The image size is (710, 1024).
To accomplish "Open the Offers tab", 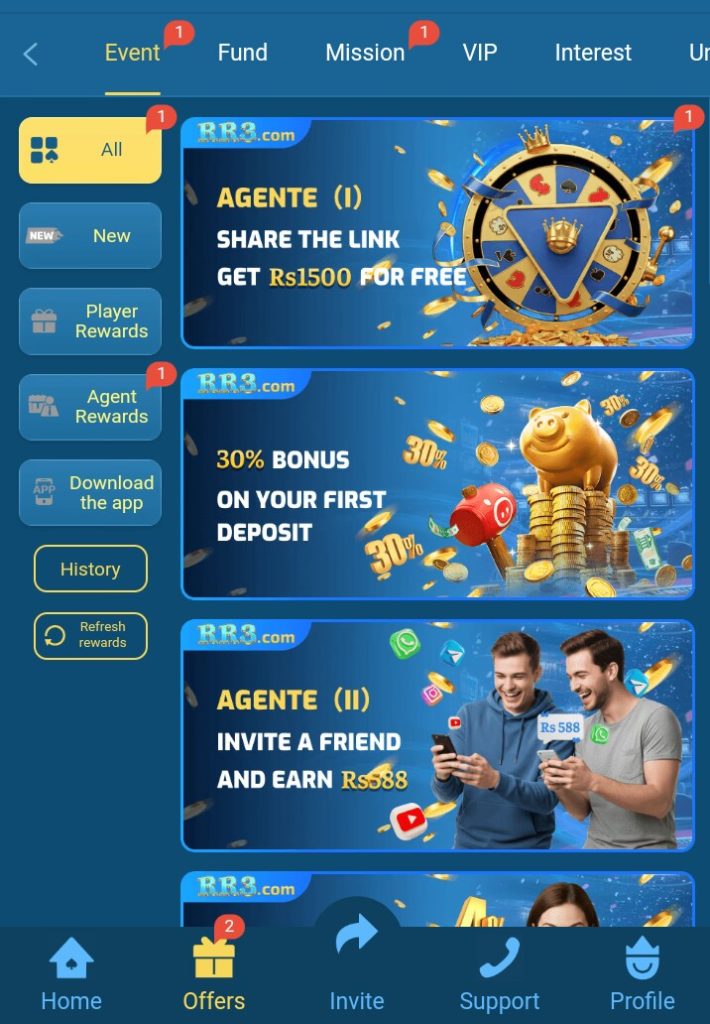I will click(x=214, y=975).
